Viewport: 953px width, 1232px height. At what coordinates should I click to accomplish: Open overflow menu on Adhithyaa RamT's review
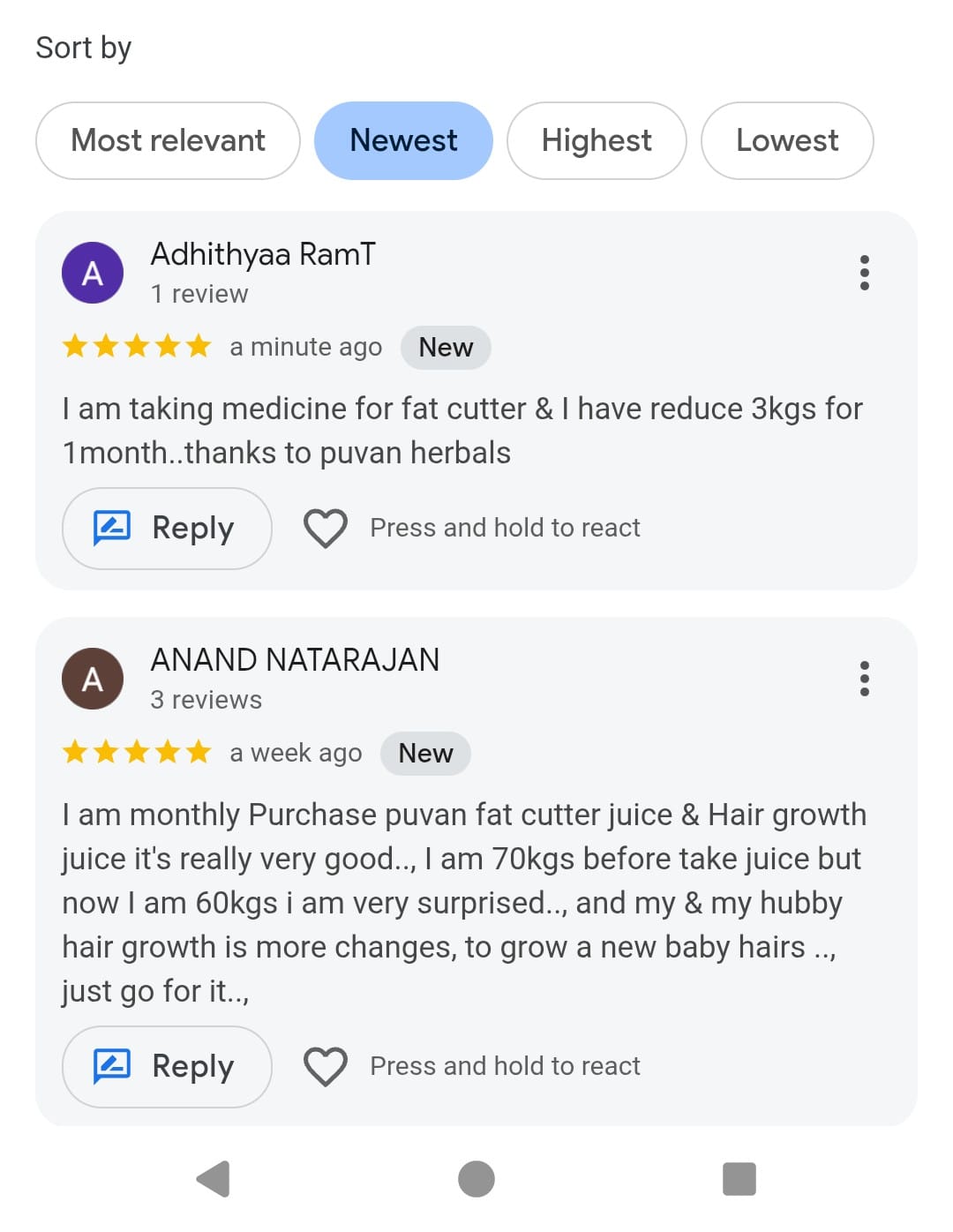point(865,273)
